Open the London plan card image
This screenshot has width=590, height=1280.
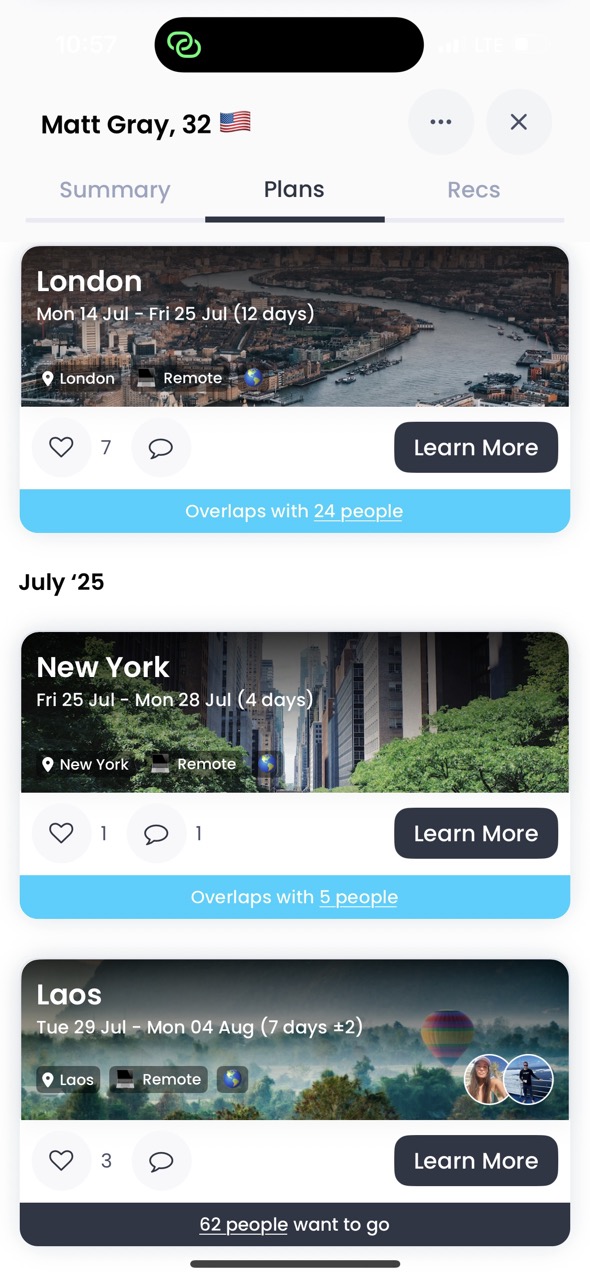click(295, 327)
